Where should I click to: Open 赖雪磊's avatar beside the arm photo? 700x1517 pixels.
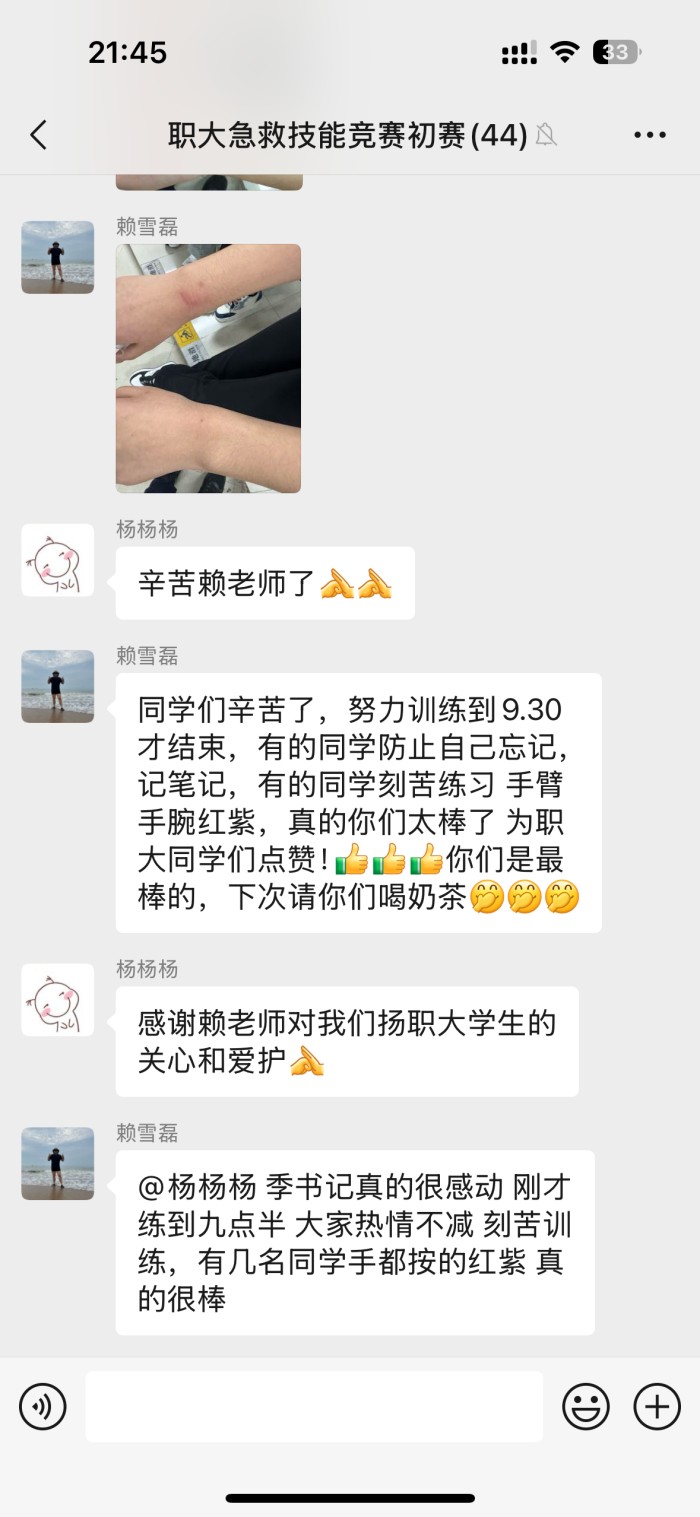click(58, 257)
